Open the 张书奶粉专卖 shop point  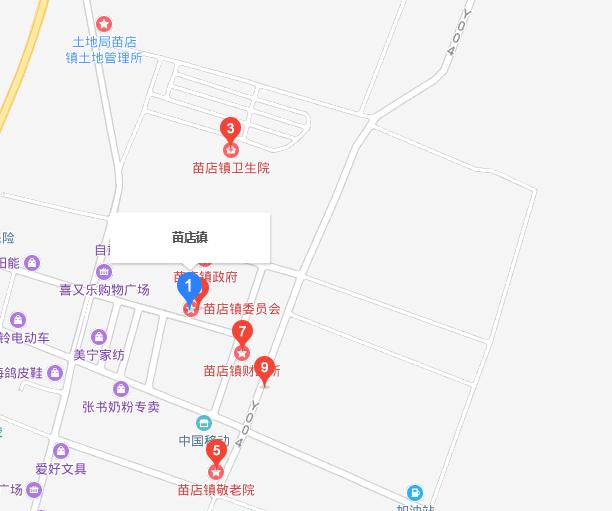[x=121, y=389]
